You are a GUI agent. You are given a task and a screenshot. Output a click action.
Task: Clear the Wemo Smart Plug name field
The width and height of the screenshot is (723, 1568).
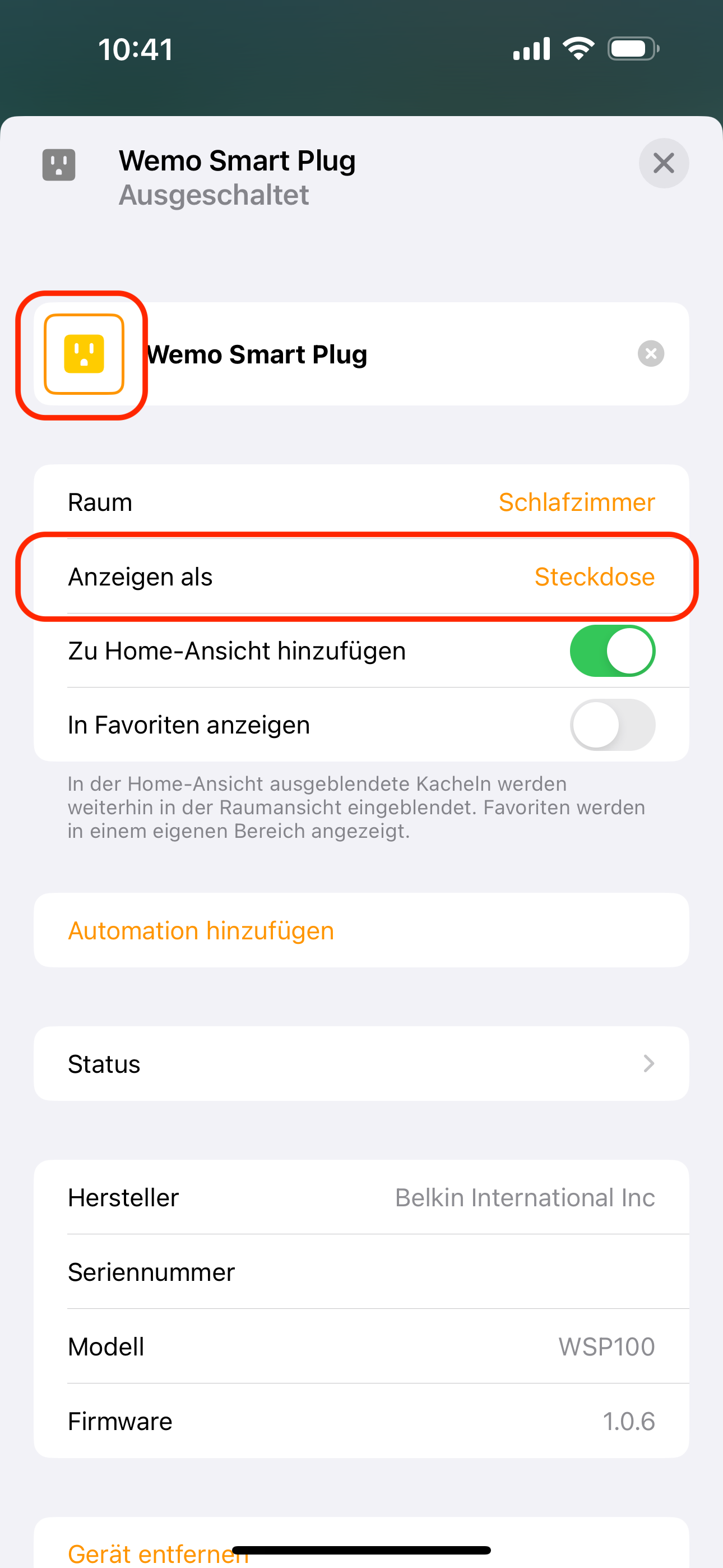[651, 354]
